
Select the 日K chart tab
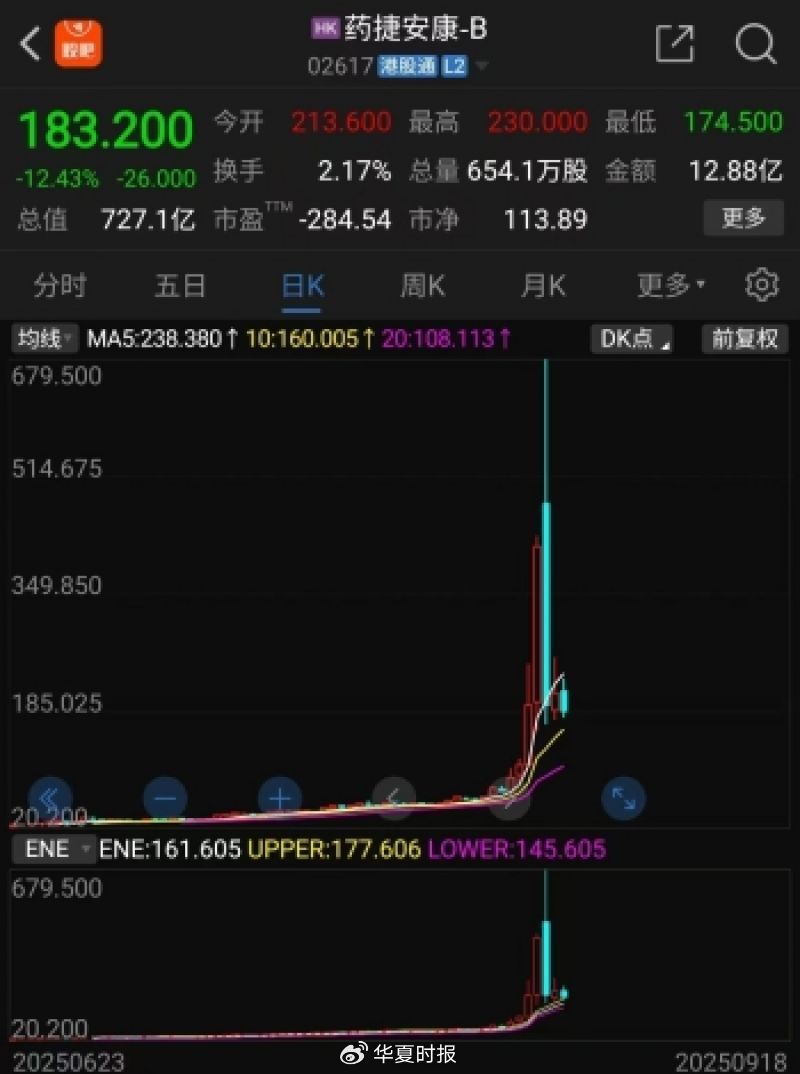pos(302,286)
